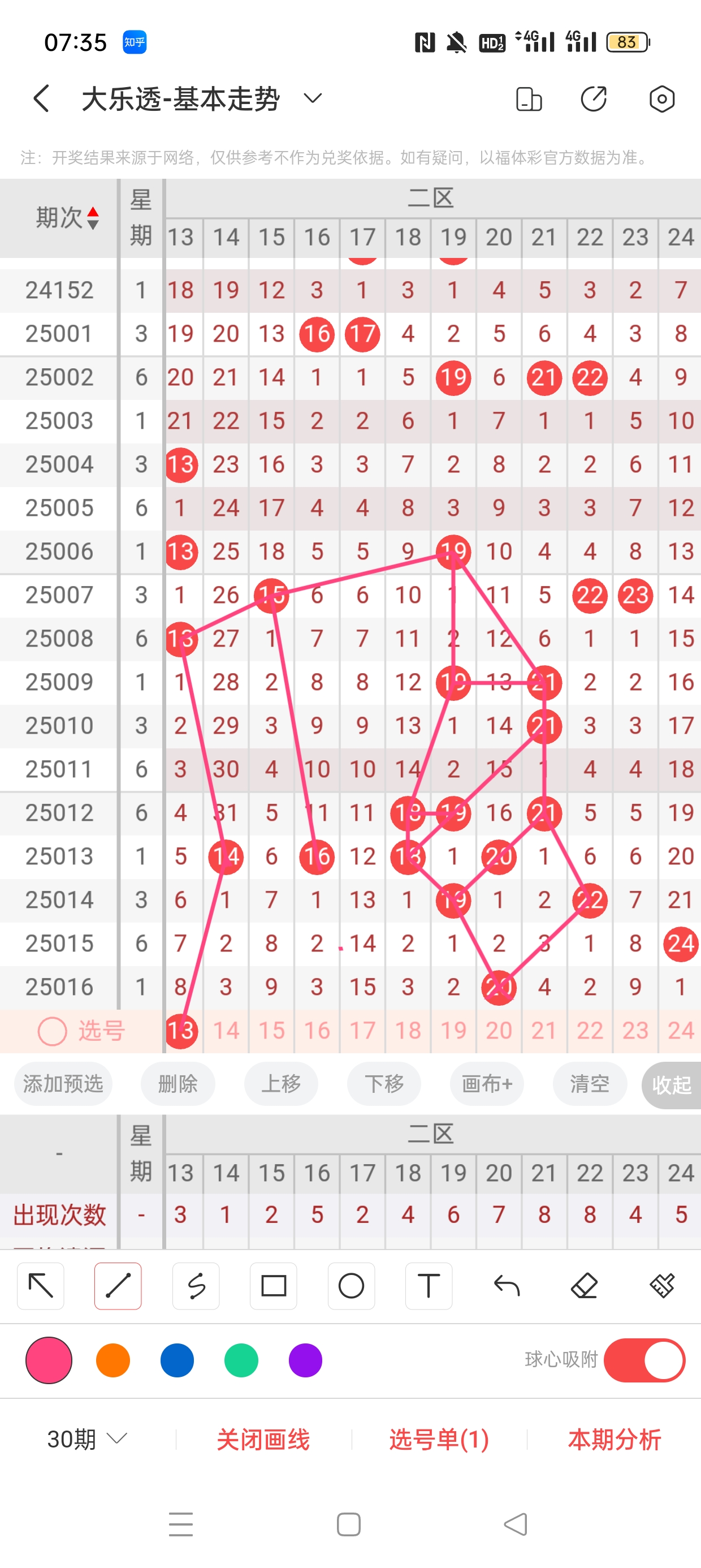The width and height of the screenshot is (701, 1568).
Task: Go back using the top-left arrow
Action: (x=41, y=98)
